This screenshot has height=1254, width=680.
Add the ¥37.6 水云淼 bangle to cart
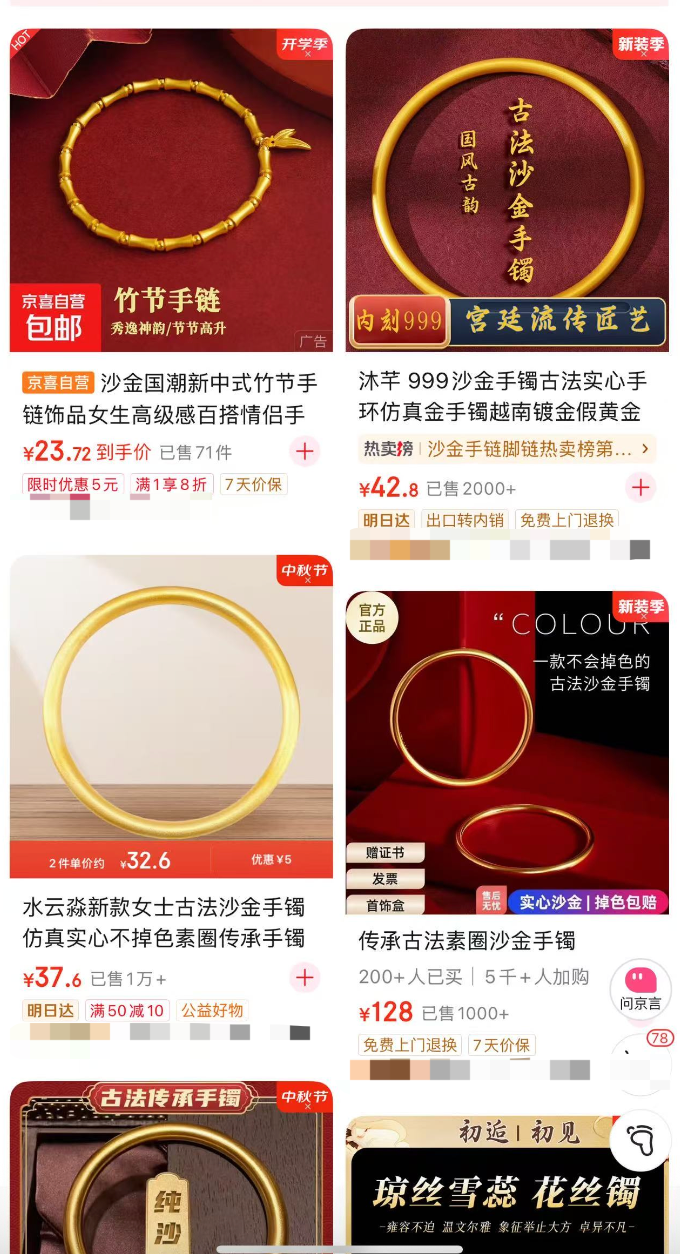point(304,977)
